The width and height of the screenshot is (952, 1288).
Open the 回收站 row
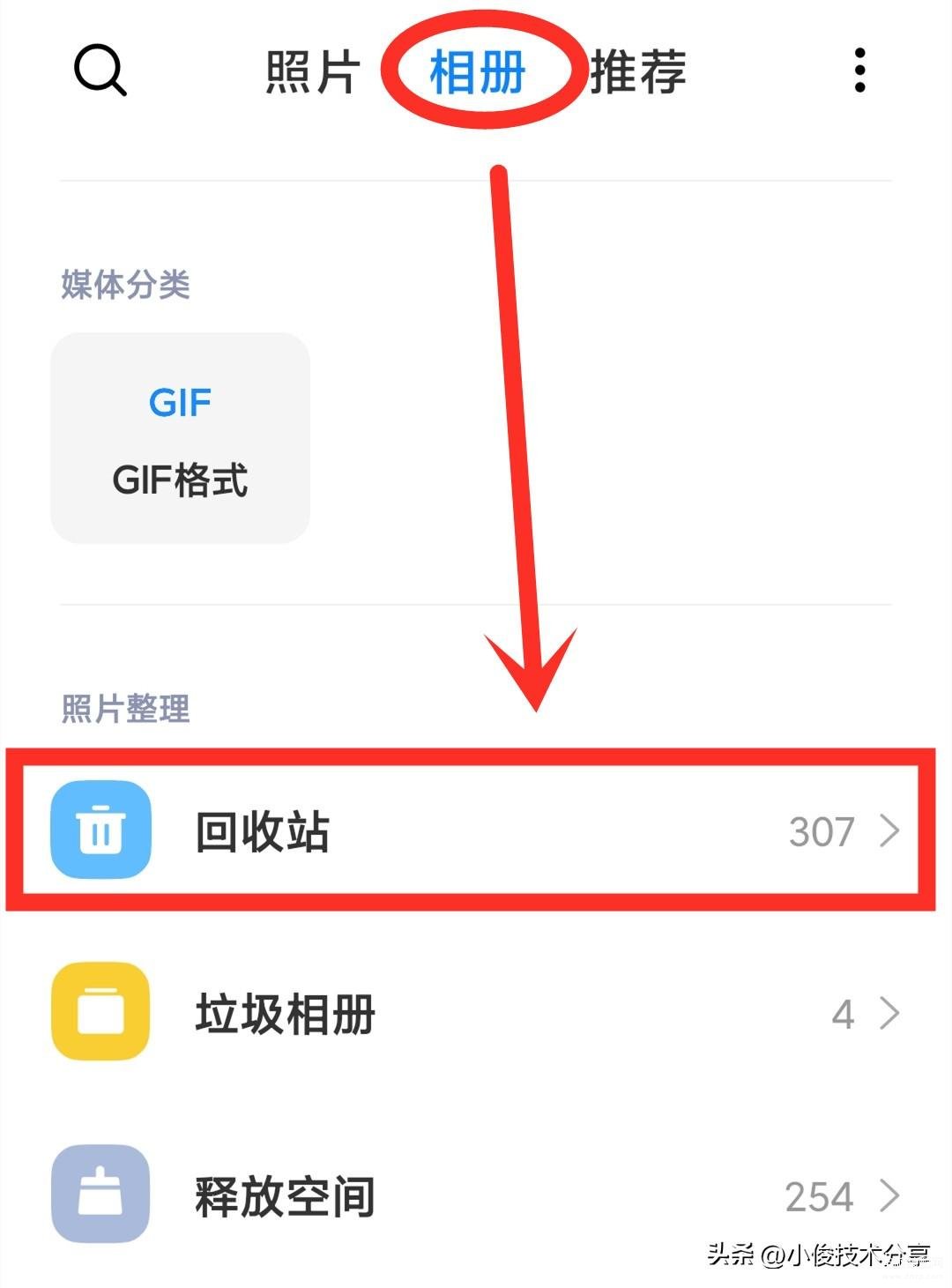(474, 830)
